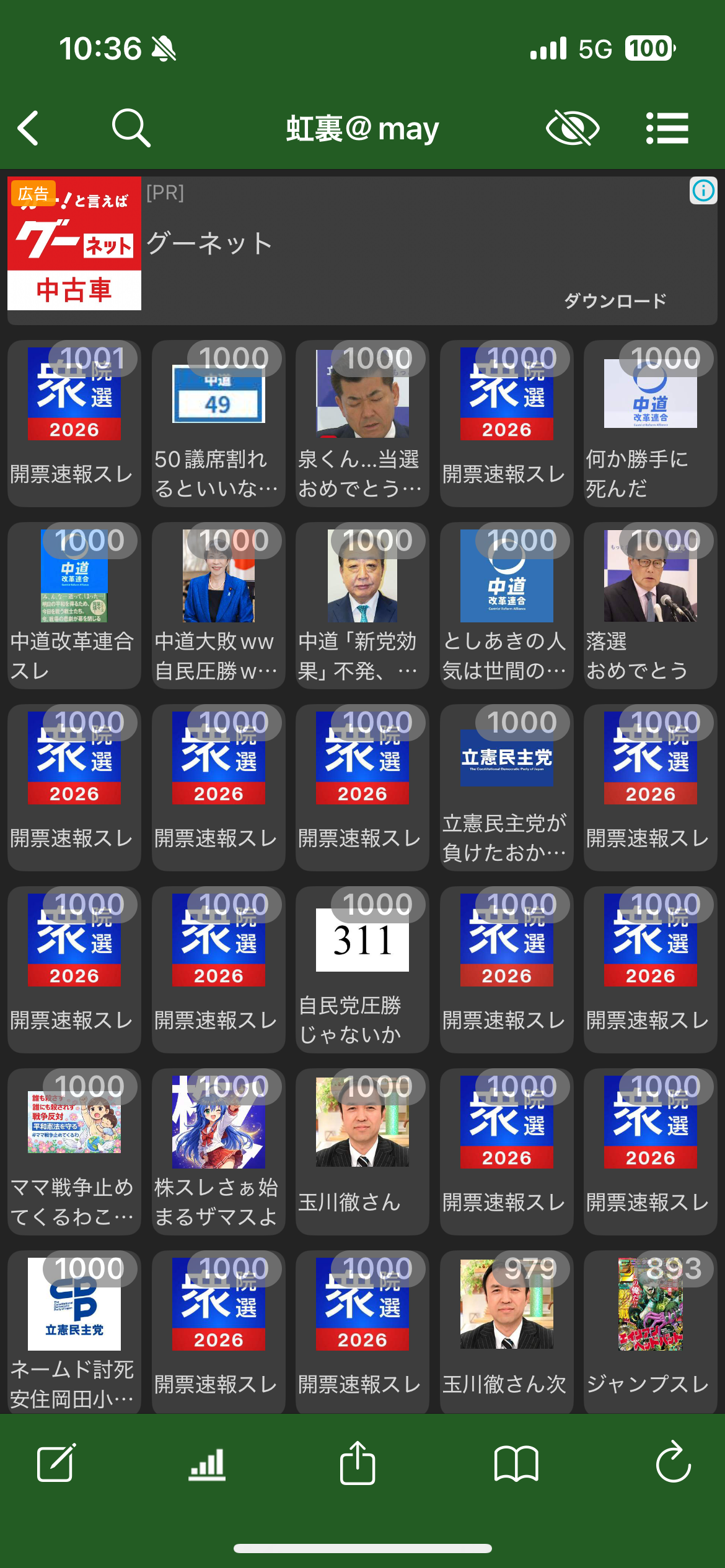Open thread 落選おめでとう
The width and height of the screenshot is (725, 1568).
[650, 606]
